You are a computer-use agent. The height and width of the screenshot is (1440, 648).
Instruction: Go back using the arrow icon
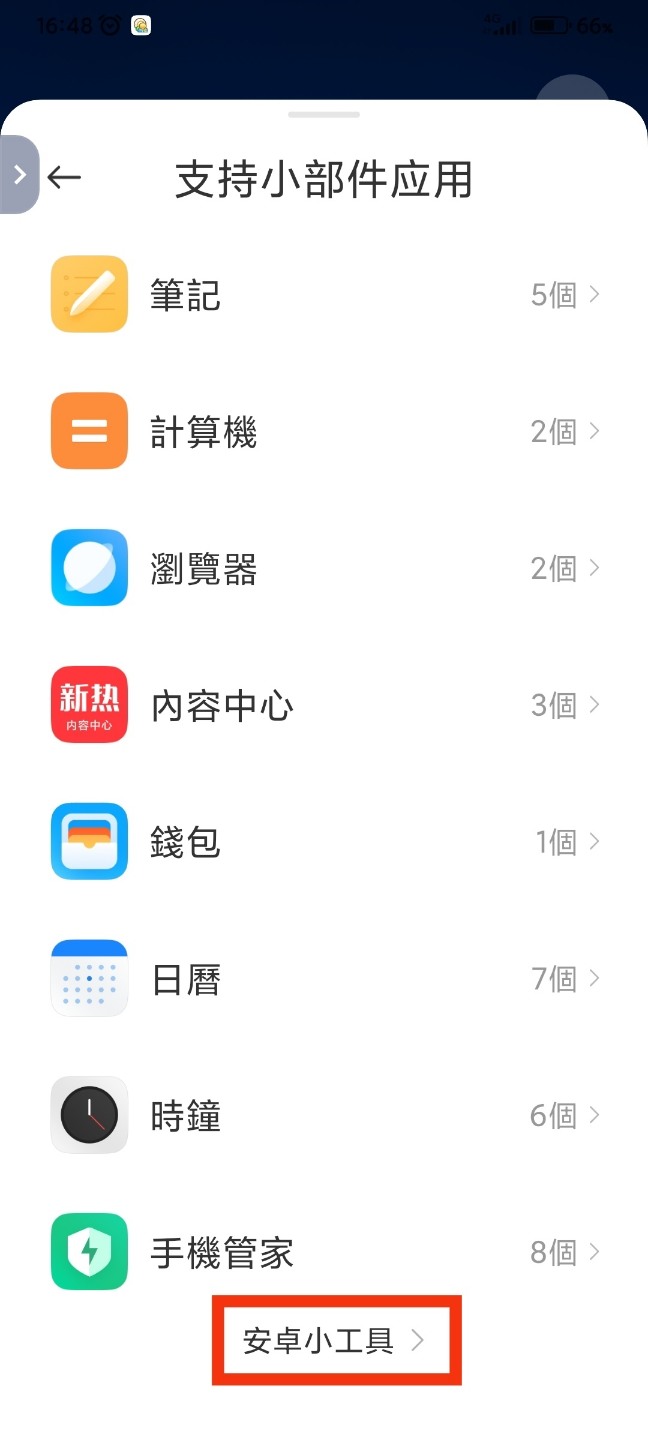(x=64, y=177)
